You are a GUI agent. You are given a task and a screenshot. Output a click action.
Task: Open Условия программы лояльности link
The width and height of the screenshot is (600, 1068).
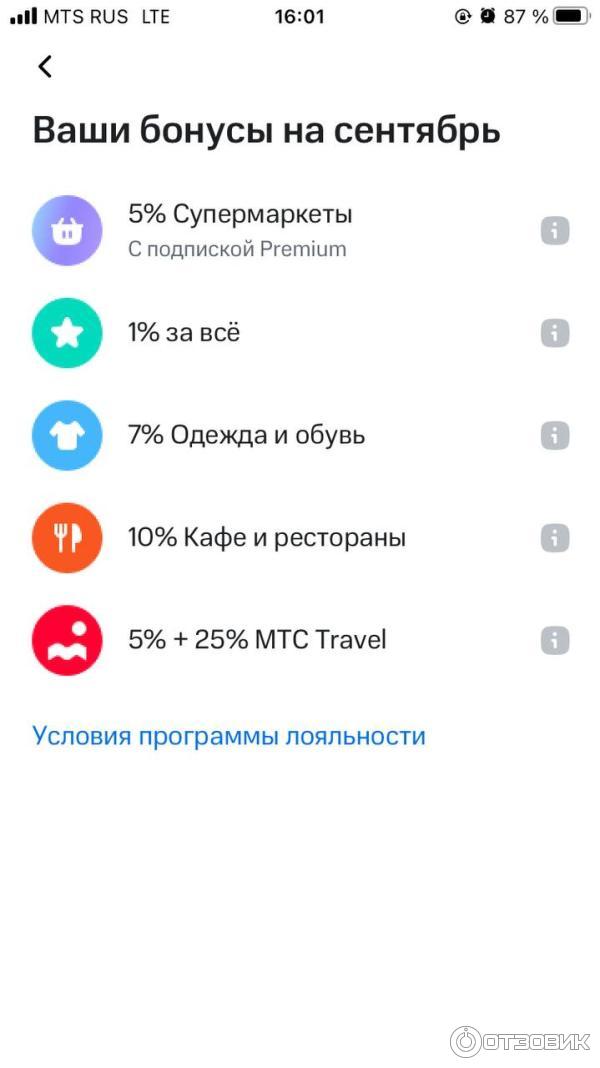click(x=229, y=737)
